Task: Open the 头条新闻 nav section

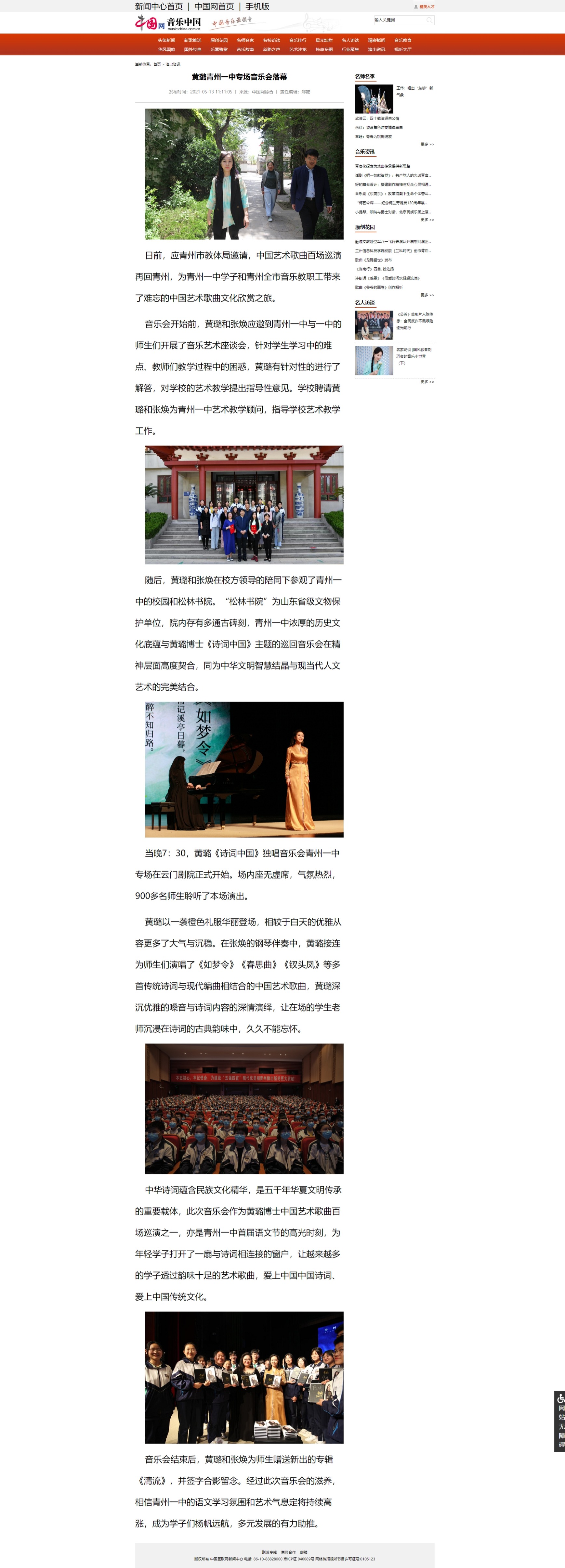Action: (x=166, y=41)
